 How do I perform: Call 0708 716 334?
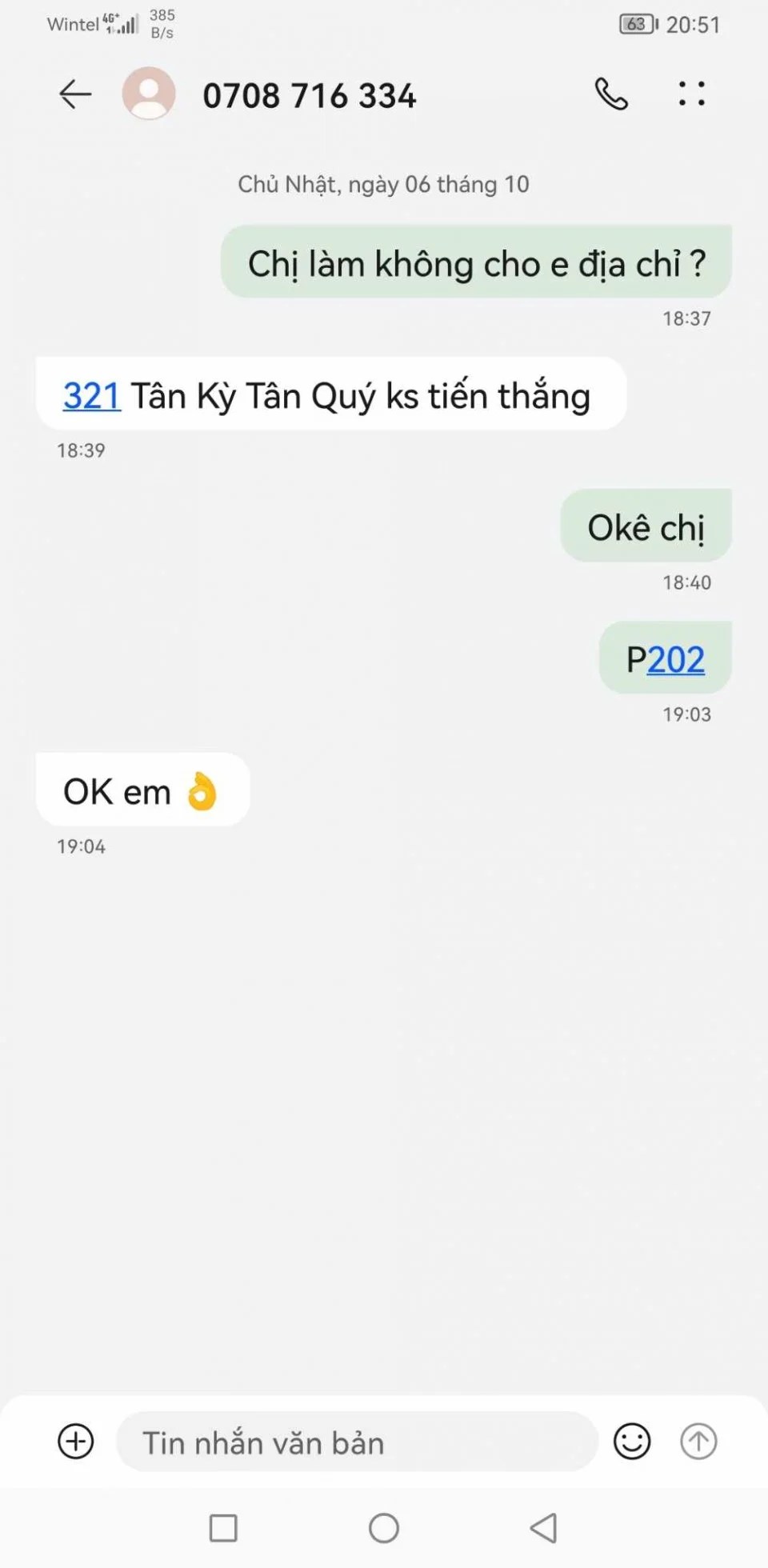(611, 94)
